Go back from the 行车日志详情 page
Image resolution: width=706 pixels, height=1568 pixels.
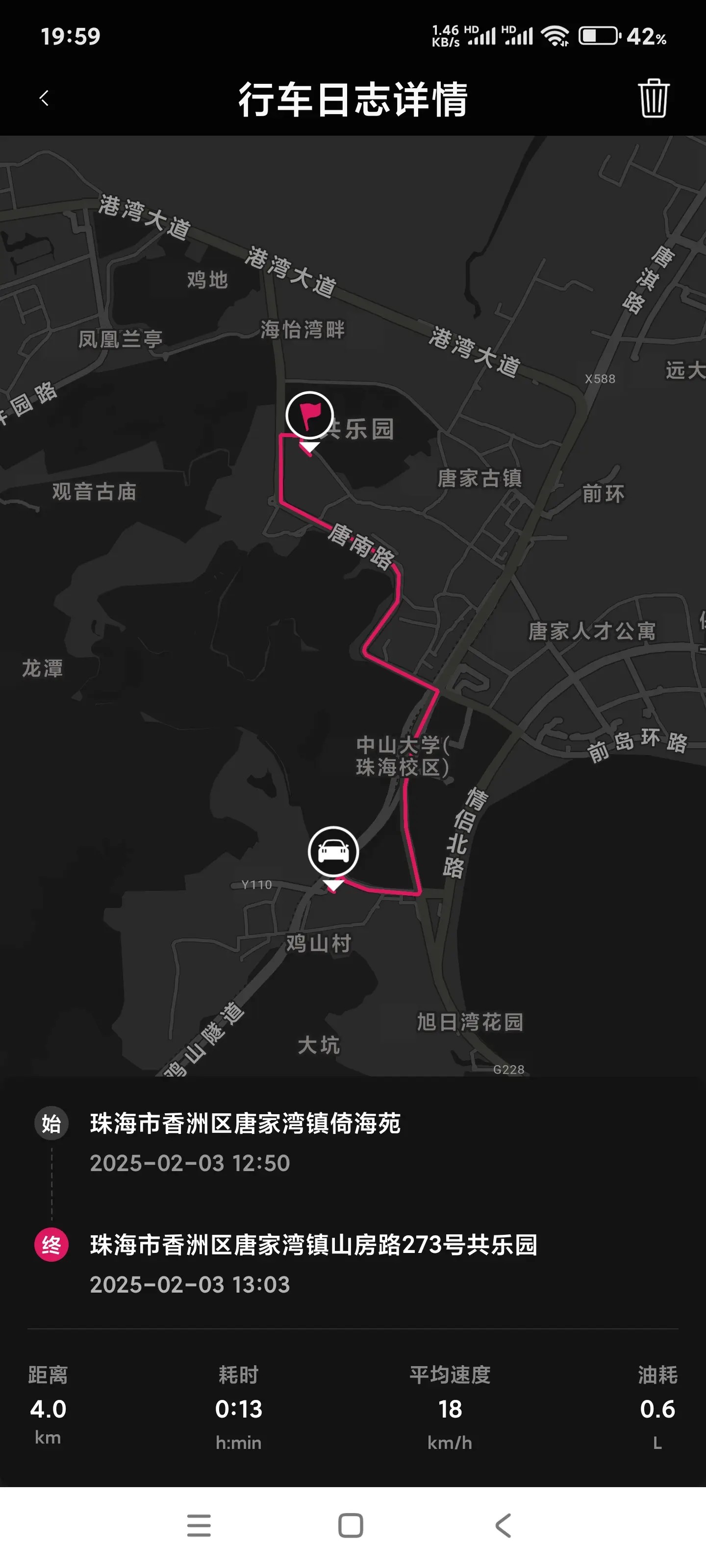pyautogui.click(x=45, y=98)
